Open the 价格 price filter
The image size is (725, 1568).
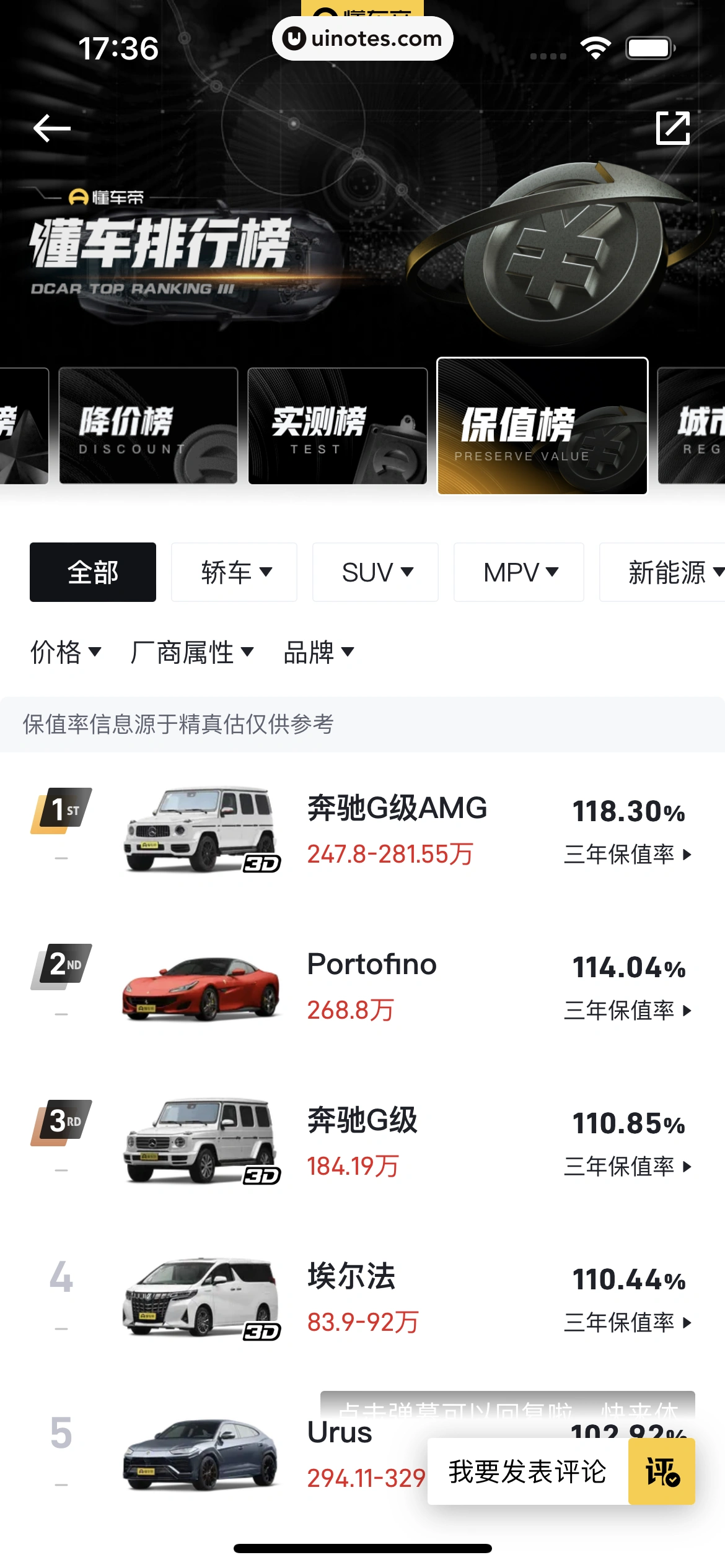(x=66, y=652)
